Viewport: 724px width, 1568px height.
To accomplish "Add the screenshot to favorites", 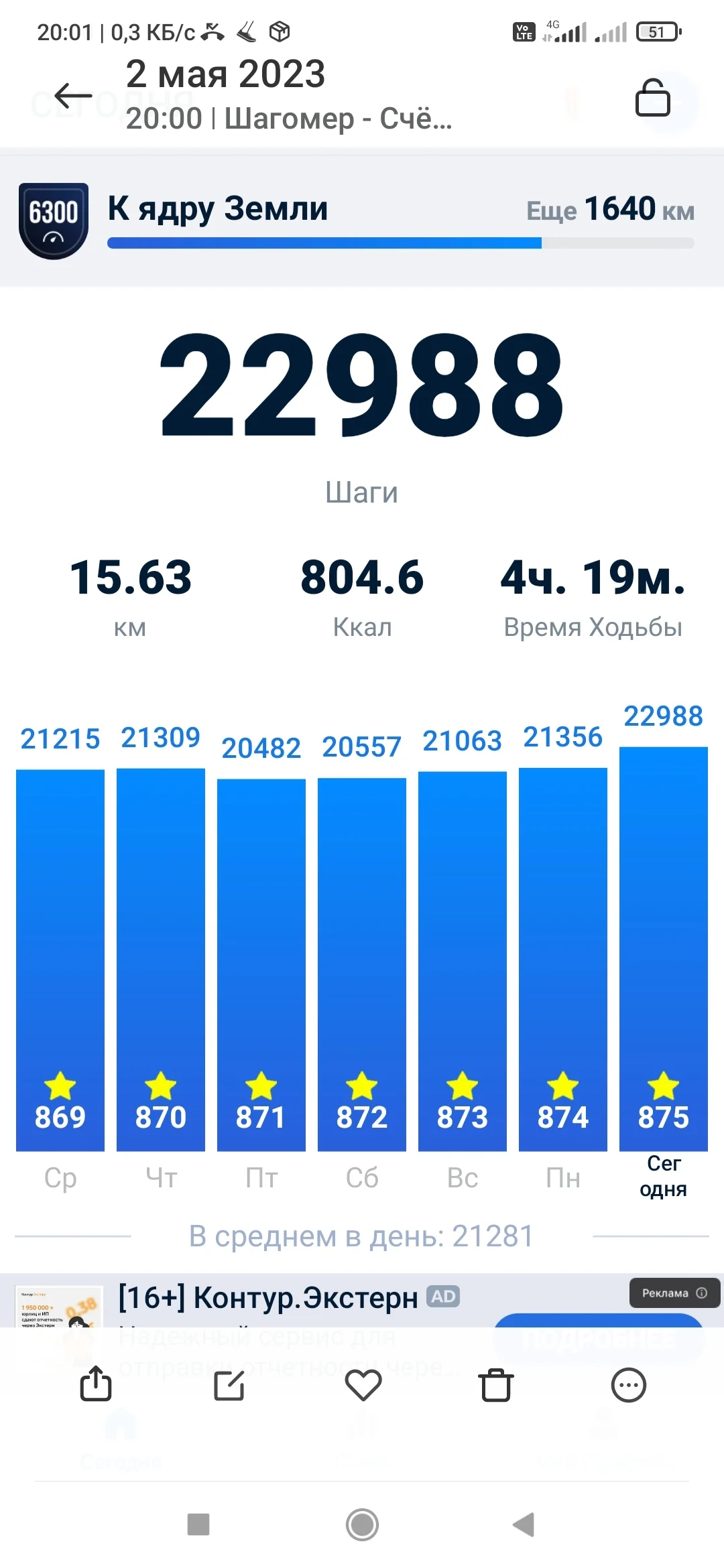I will tap(363, 1385).
